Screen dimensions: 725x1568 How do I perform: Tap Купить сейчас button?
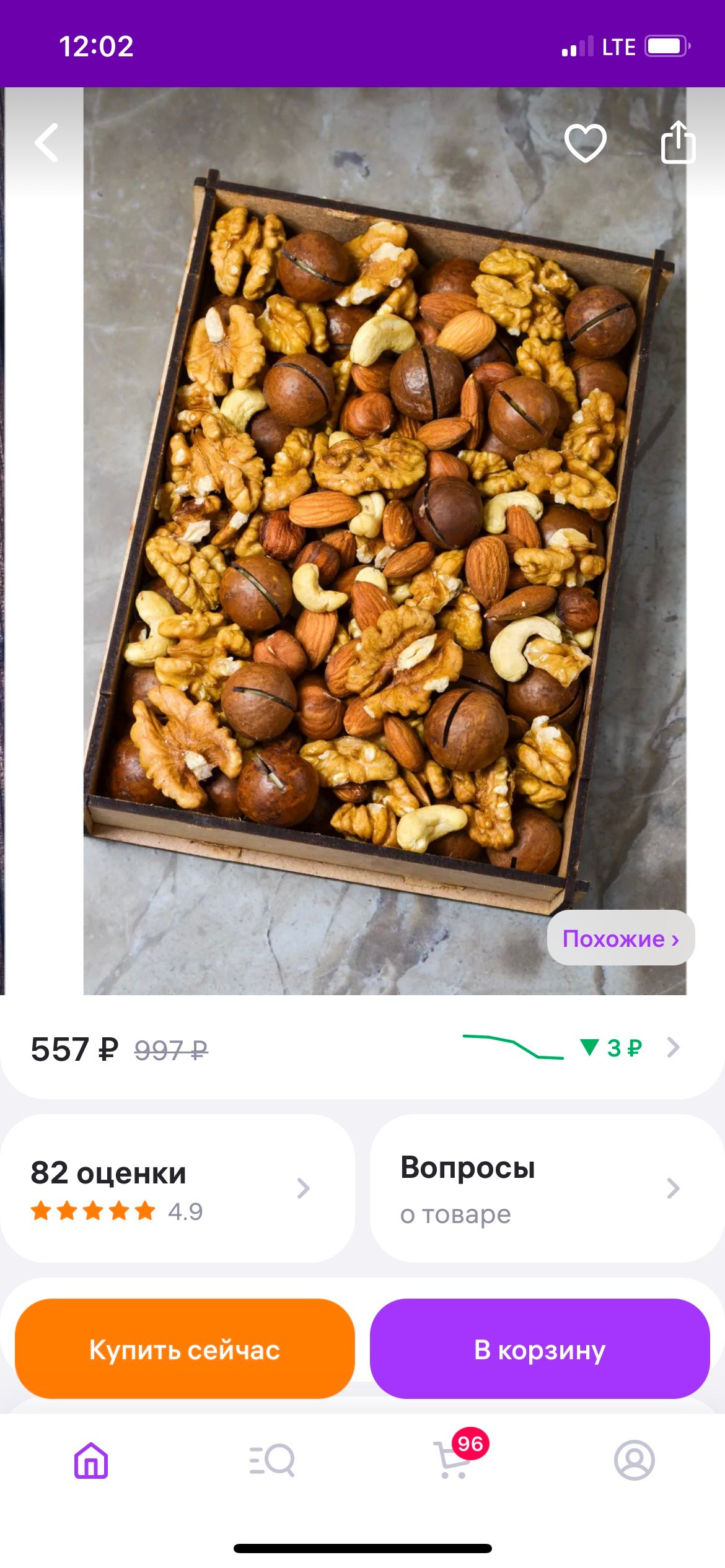pos(185,1349)
